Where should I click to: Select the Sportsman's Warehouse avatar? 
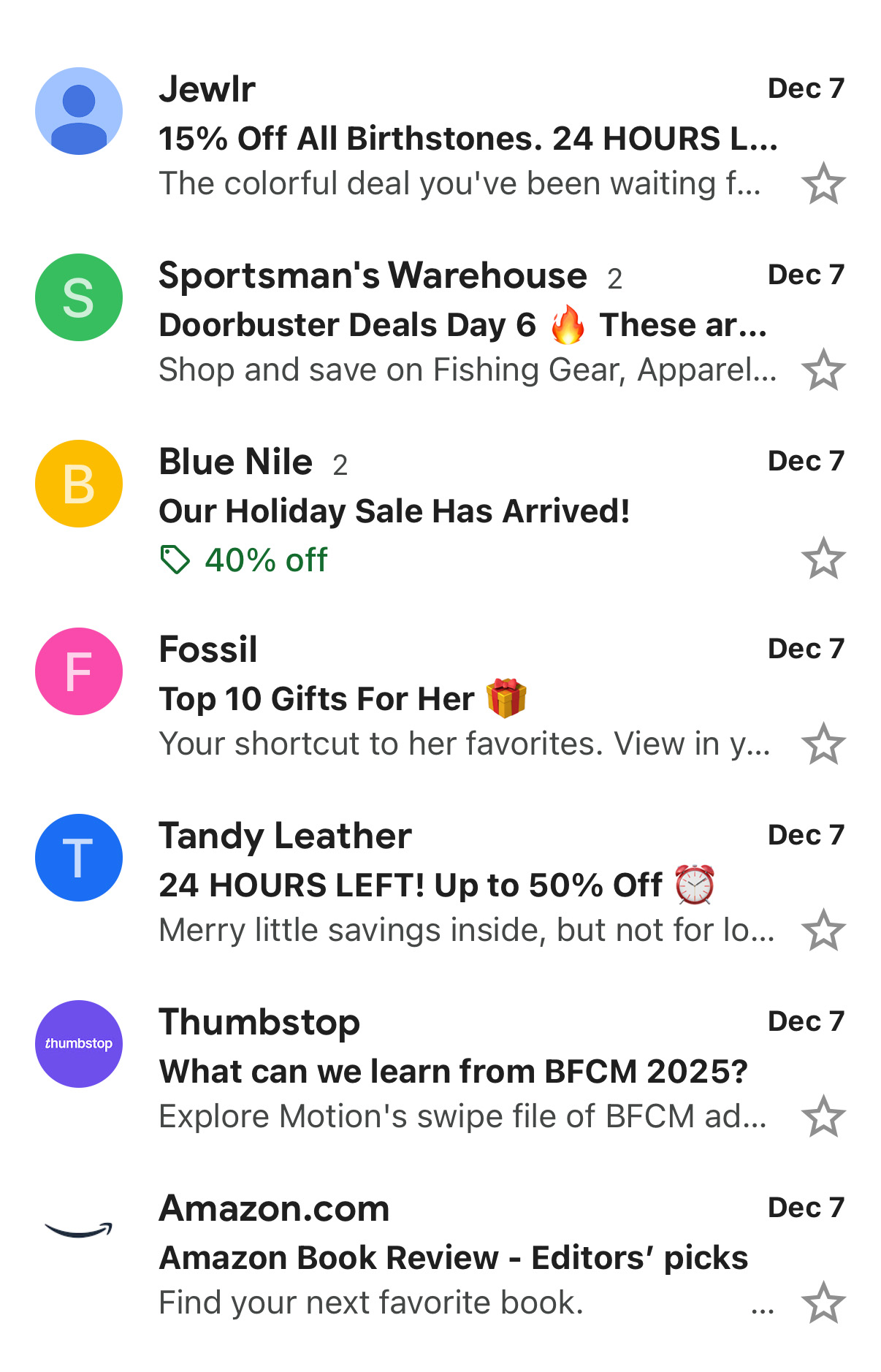[x=79, y=297]
